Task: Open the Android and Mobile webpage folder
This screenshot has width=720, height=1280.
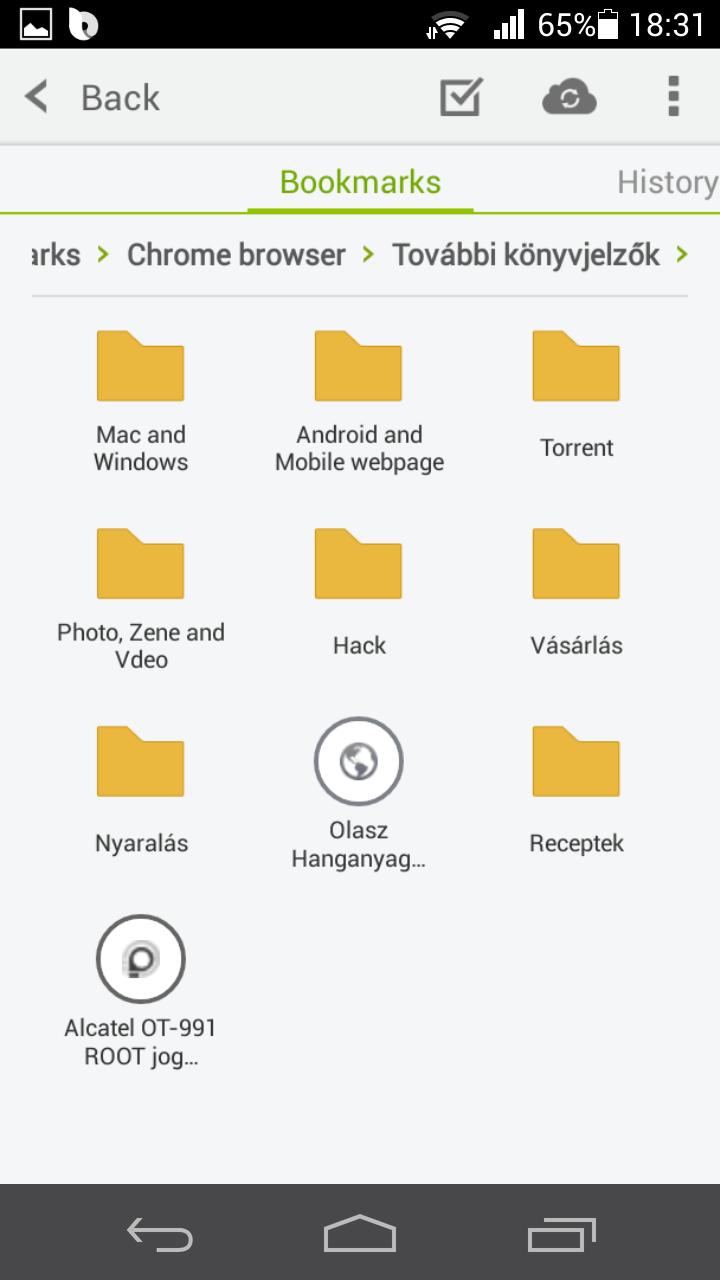Action: tap(359, 402)
